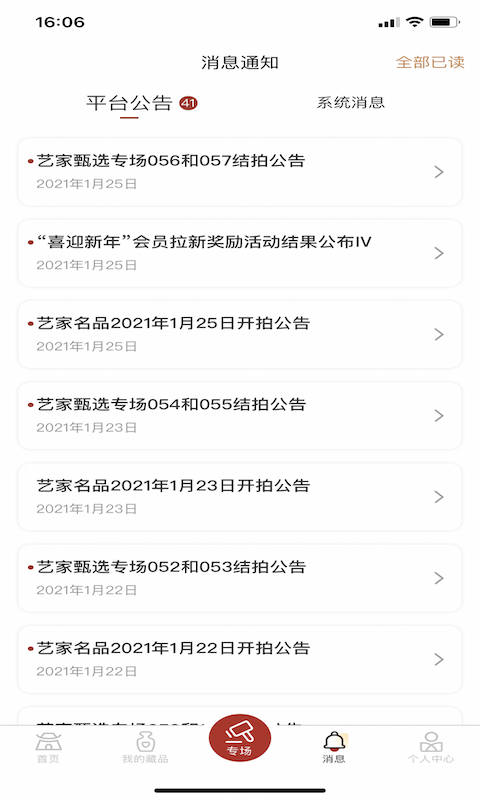Go to the 首页 tab
The image size is (480, 800).
[x=48, y=747]
